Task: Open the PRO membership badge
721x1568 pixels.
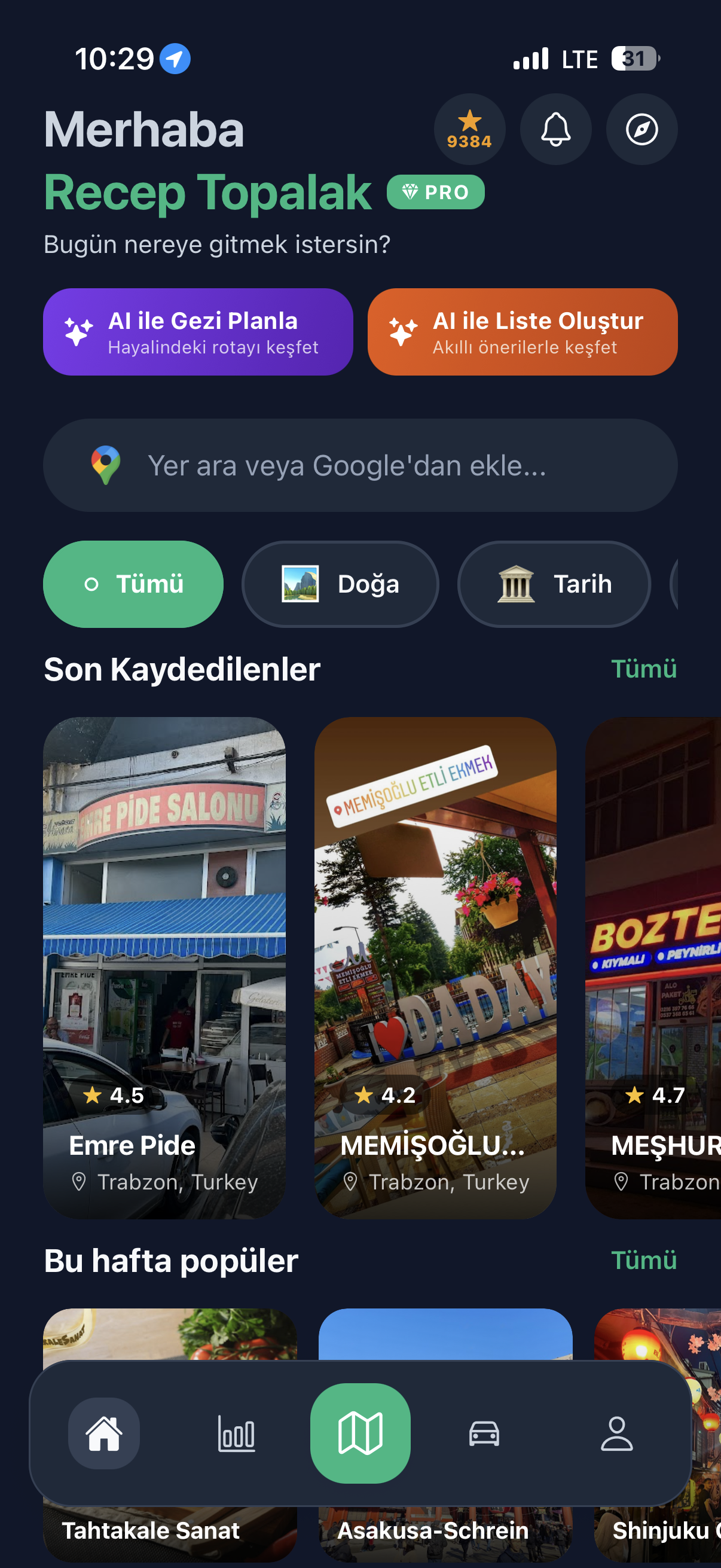Action: click(x=436, y=193)
